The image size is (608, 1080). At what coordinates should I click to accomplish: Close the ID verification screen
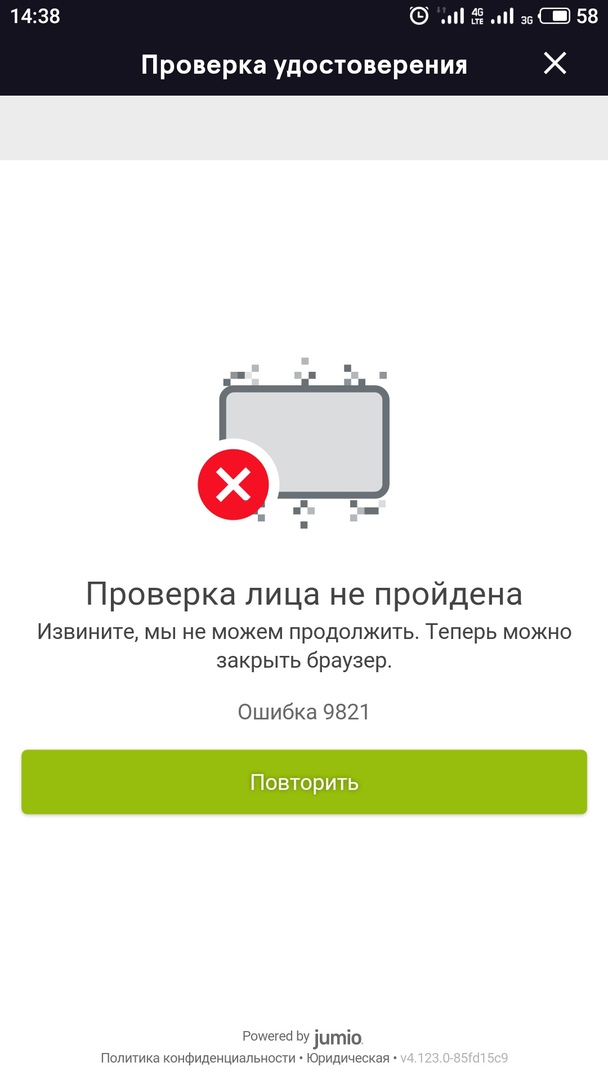554,63
